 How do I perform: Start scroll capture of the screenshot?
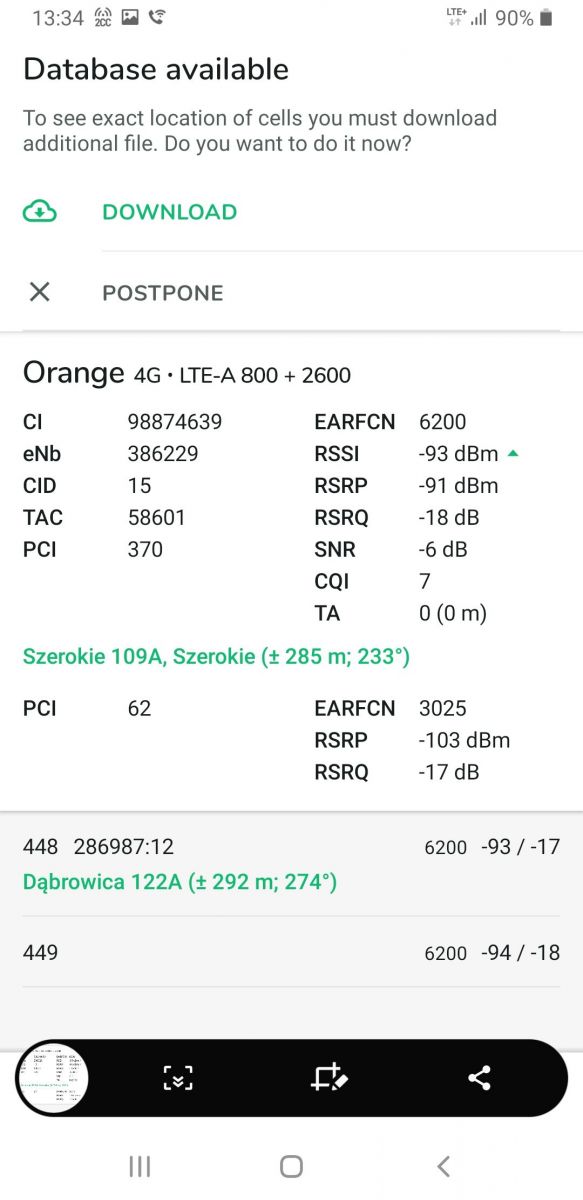point(178,1078)
